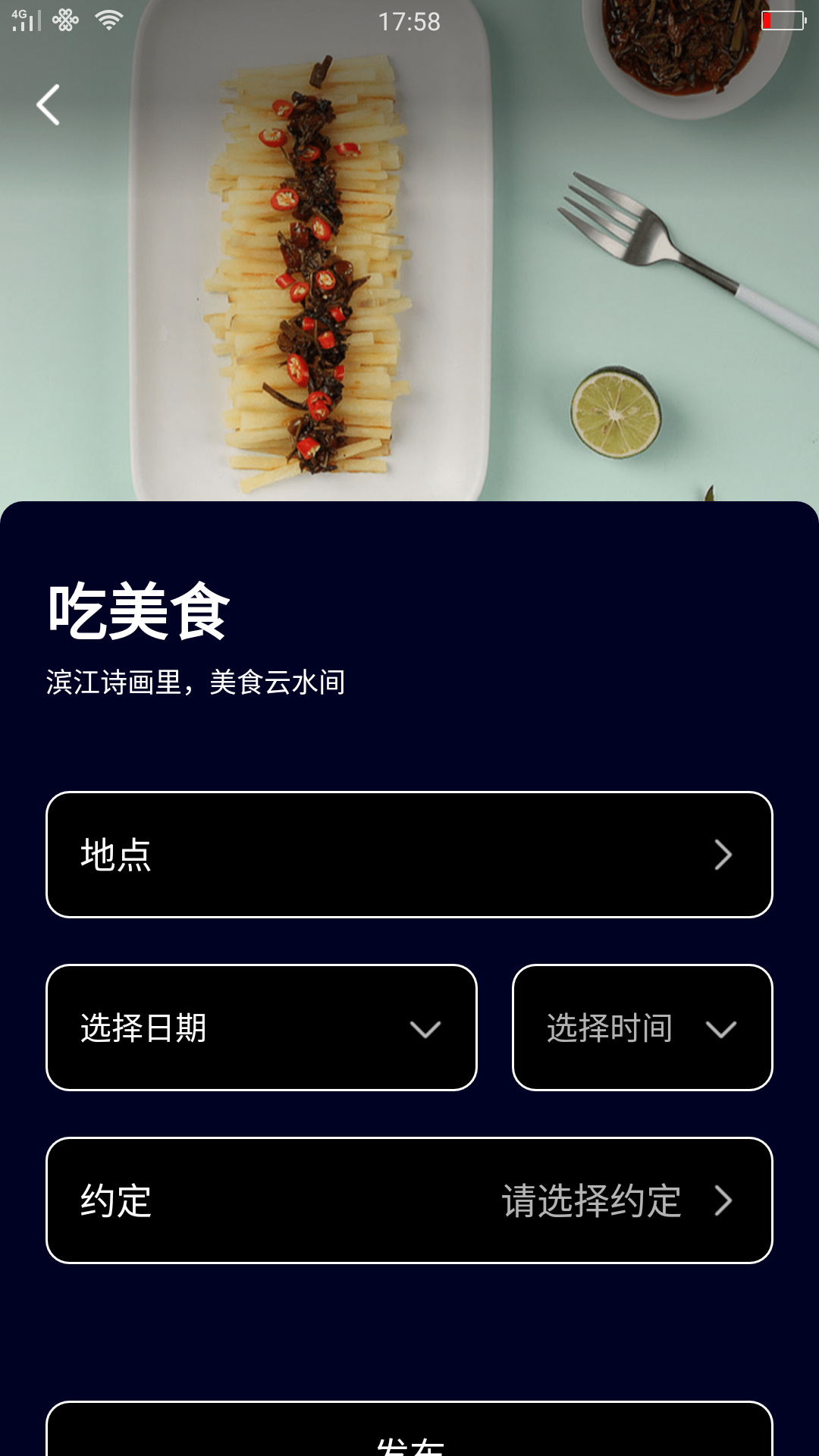Open the 选择日期 date picker
Screen dimensions: 819x1456
click(262, 1028)
